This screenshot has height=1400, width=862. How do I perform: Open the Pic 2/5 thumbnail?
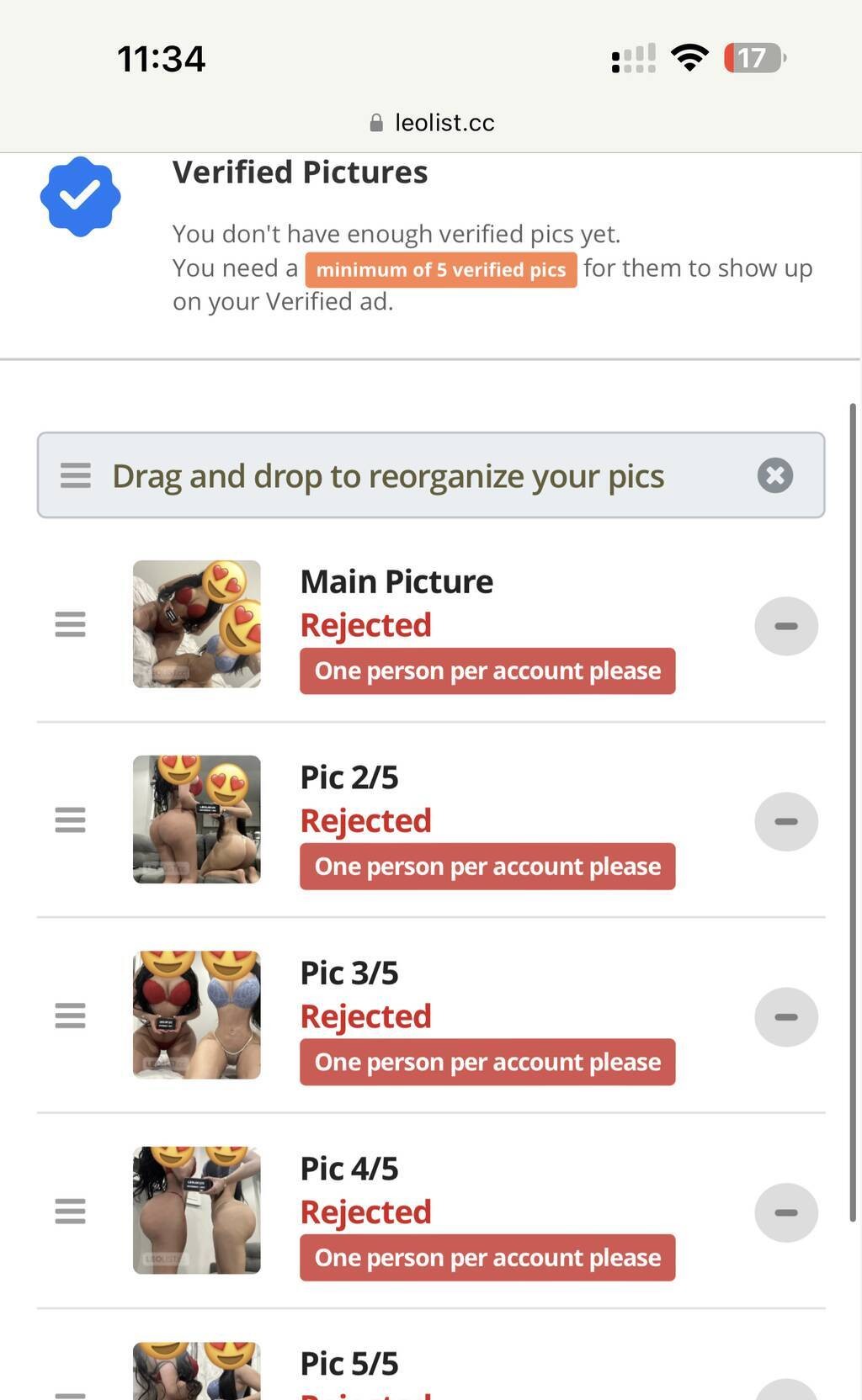[x=196, y=819]
